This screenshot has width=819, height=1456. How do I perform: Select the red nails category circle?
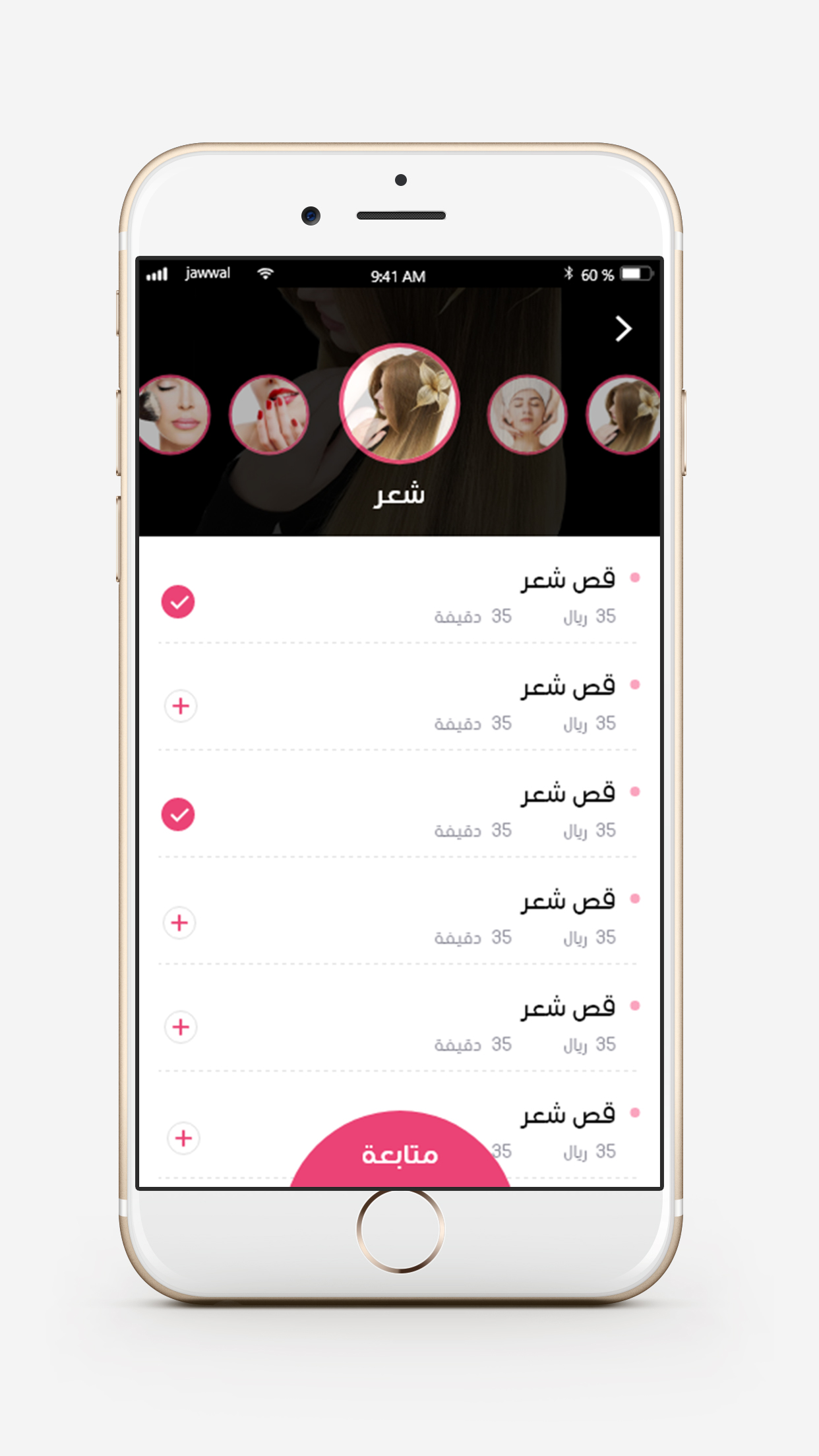click(x=269, y=415)
